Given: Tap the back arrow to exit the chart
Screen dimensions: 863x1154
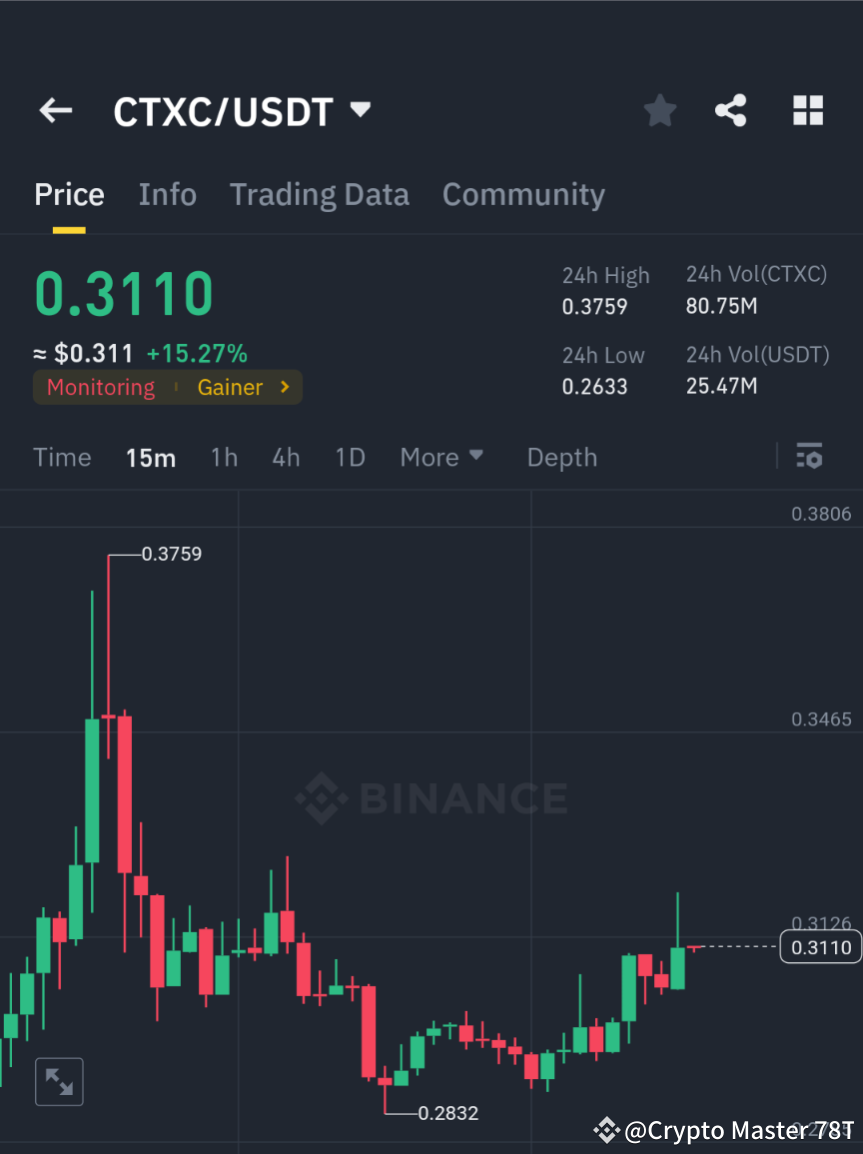Looking at the screenshot, I should pyautogui.click(x=55, y=111).
